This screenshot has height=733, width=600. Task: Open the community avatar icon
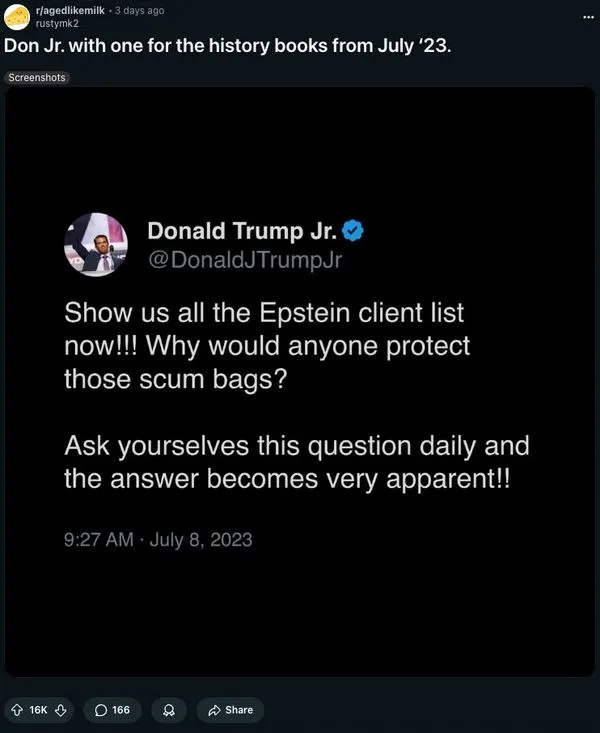coord(16,17)
